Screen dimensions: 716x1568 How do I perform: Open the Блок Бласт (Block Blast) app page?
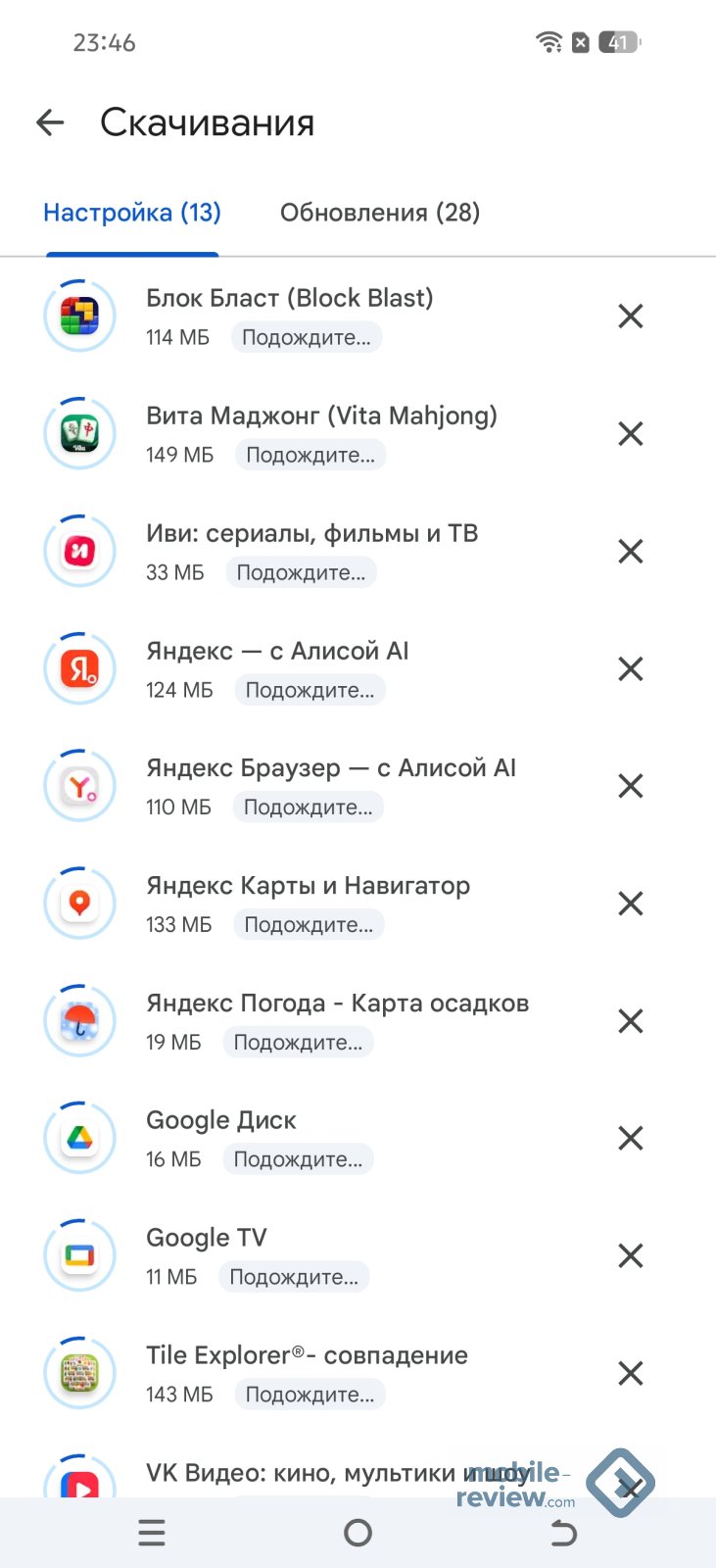tap(289, 299)
